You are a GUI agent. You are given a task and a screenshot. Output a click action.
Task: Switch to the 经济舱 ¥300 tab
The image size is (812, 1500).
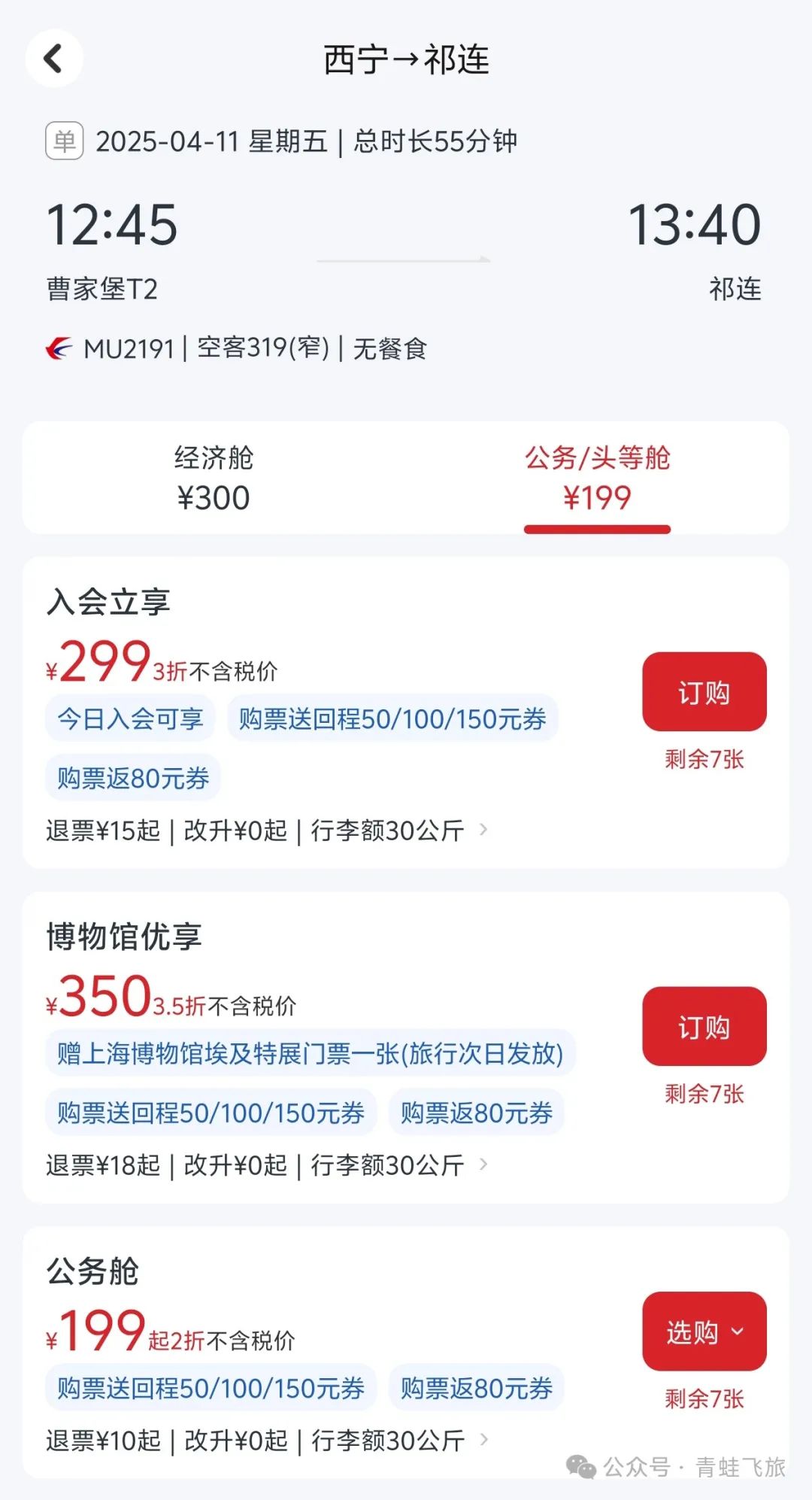[x=214, y=478]
